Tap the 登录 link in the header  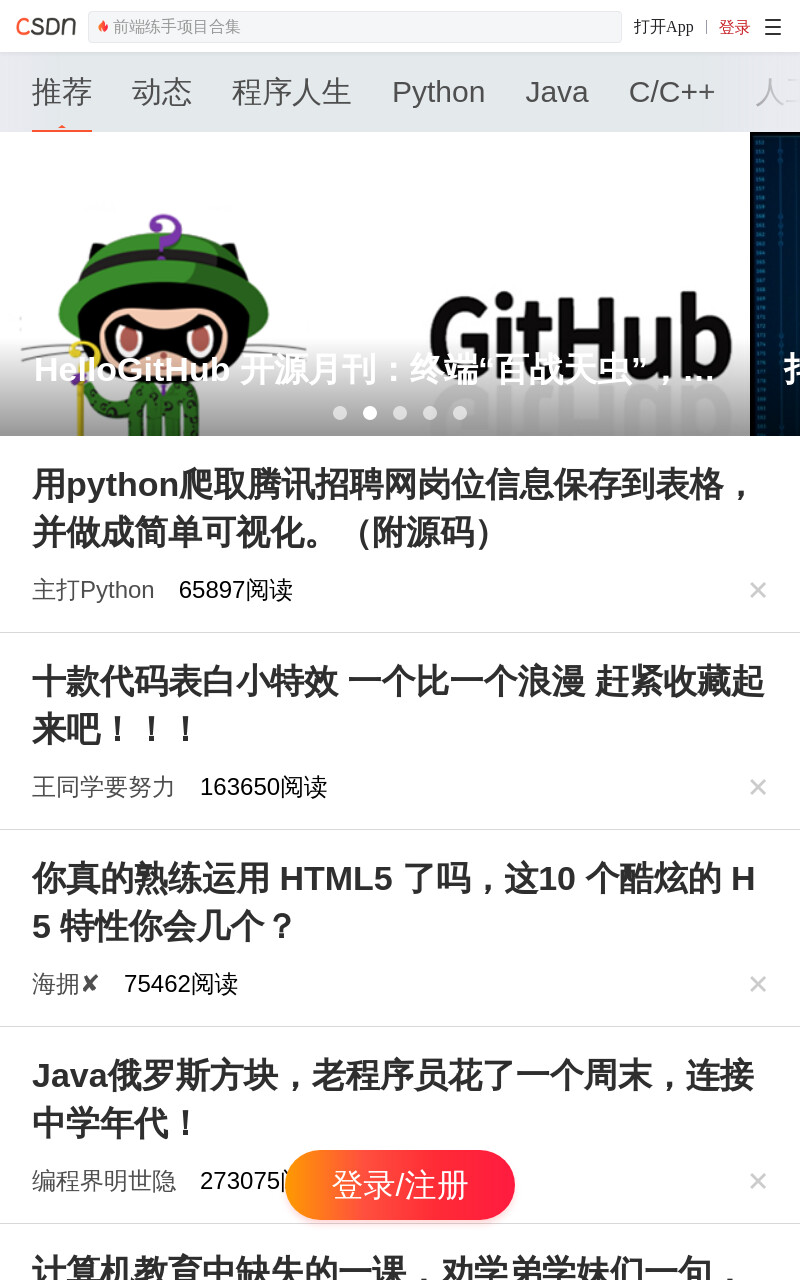(x=734, y=27)
